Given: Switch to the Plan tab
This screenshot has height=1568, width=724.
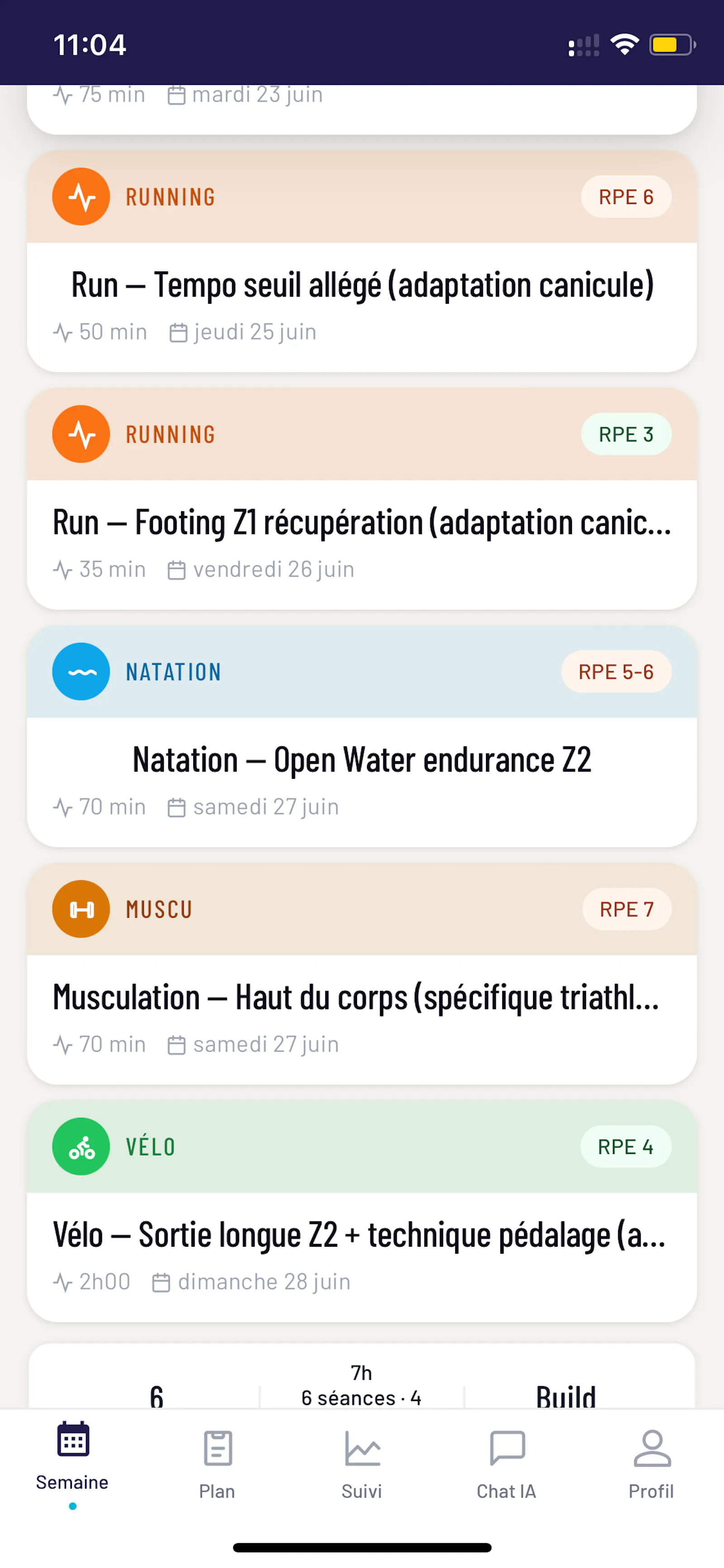Looking at the screenshot, I should [217, 1464].
